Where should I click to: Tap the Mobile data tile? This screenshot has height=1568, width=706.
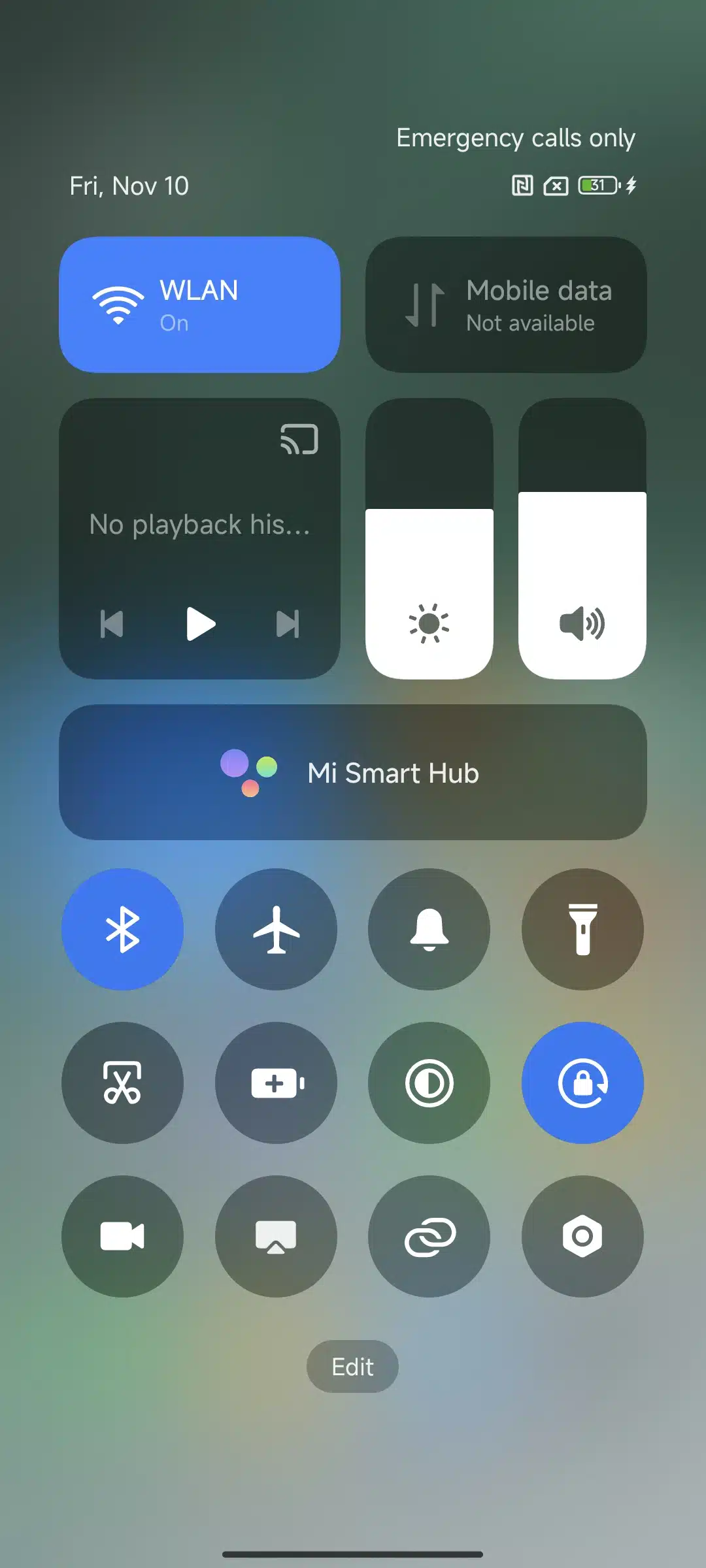coord(506,304)
